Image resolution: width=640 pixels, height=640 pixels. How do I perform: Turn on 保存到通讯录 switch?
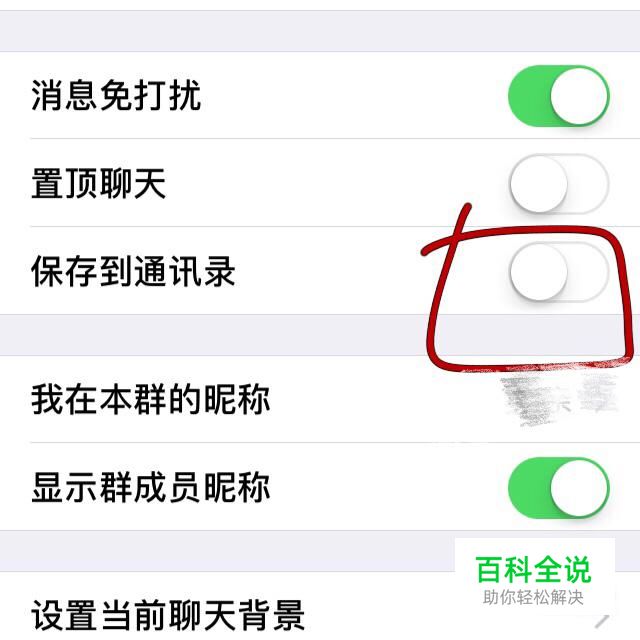558,271
